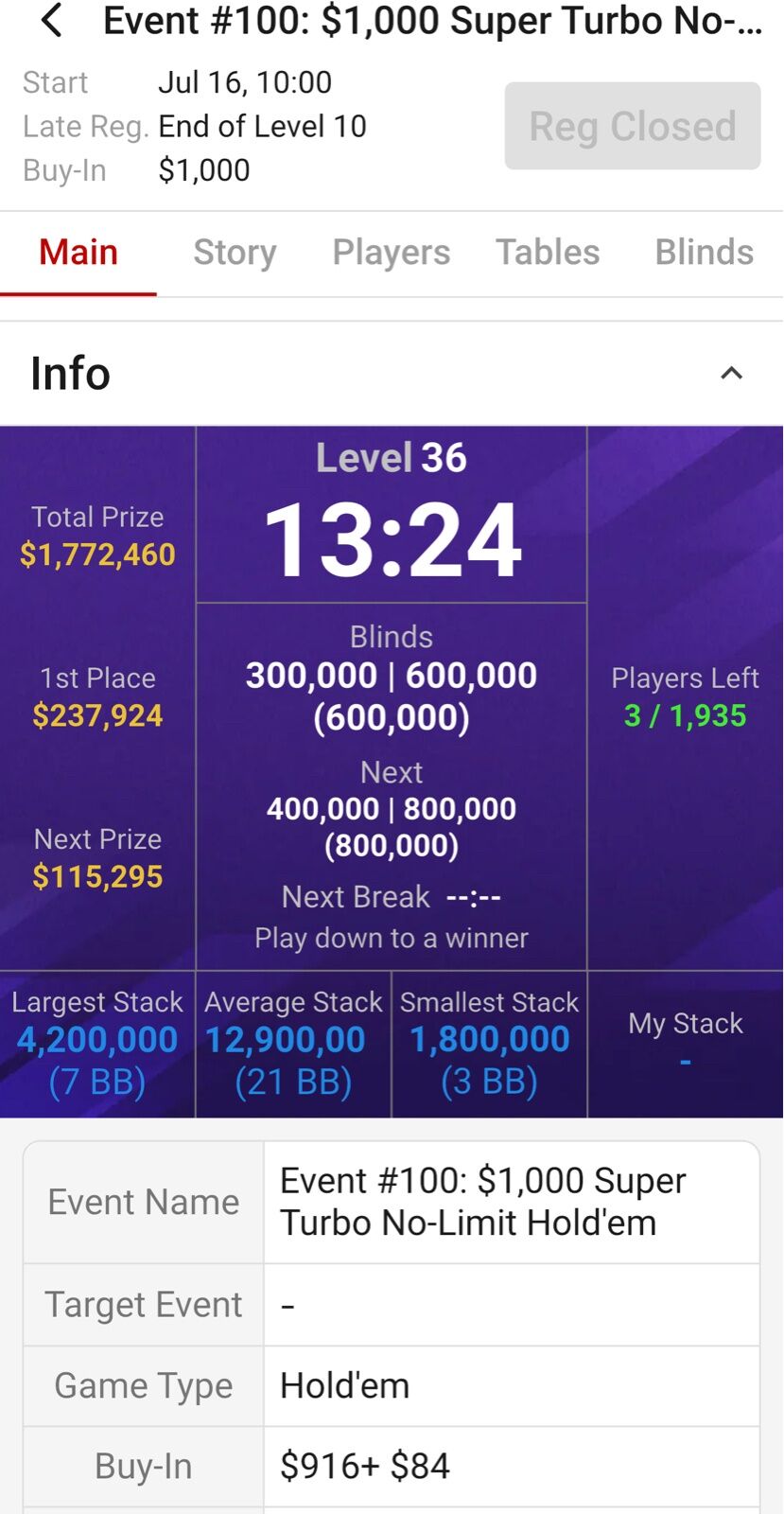
Task: Select the Main tab
Action: pyautogui.click(x=78, y=253)
